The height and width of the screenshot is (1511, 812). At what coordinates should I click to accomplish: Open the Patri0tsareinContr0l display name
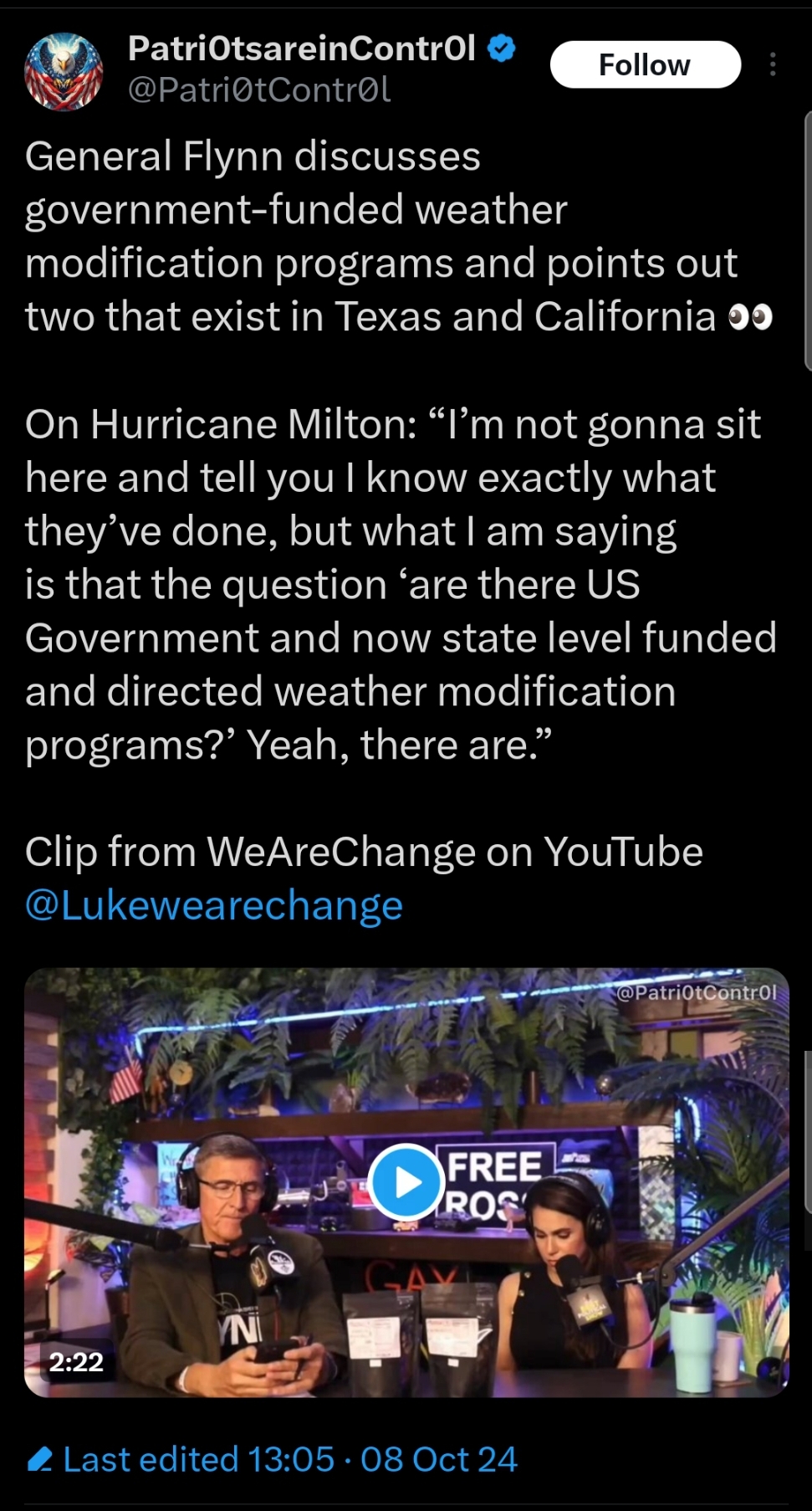click(302, 49)
